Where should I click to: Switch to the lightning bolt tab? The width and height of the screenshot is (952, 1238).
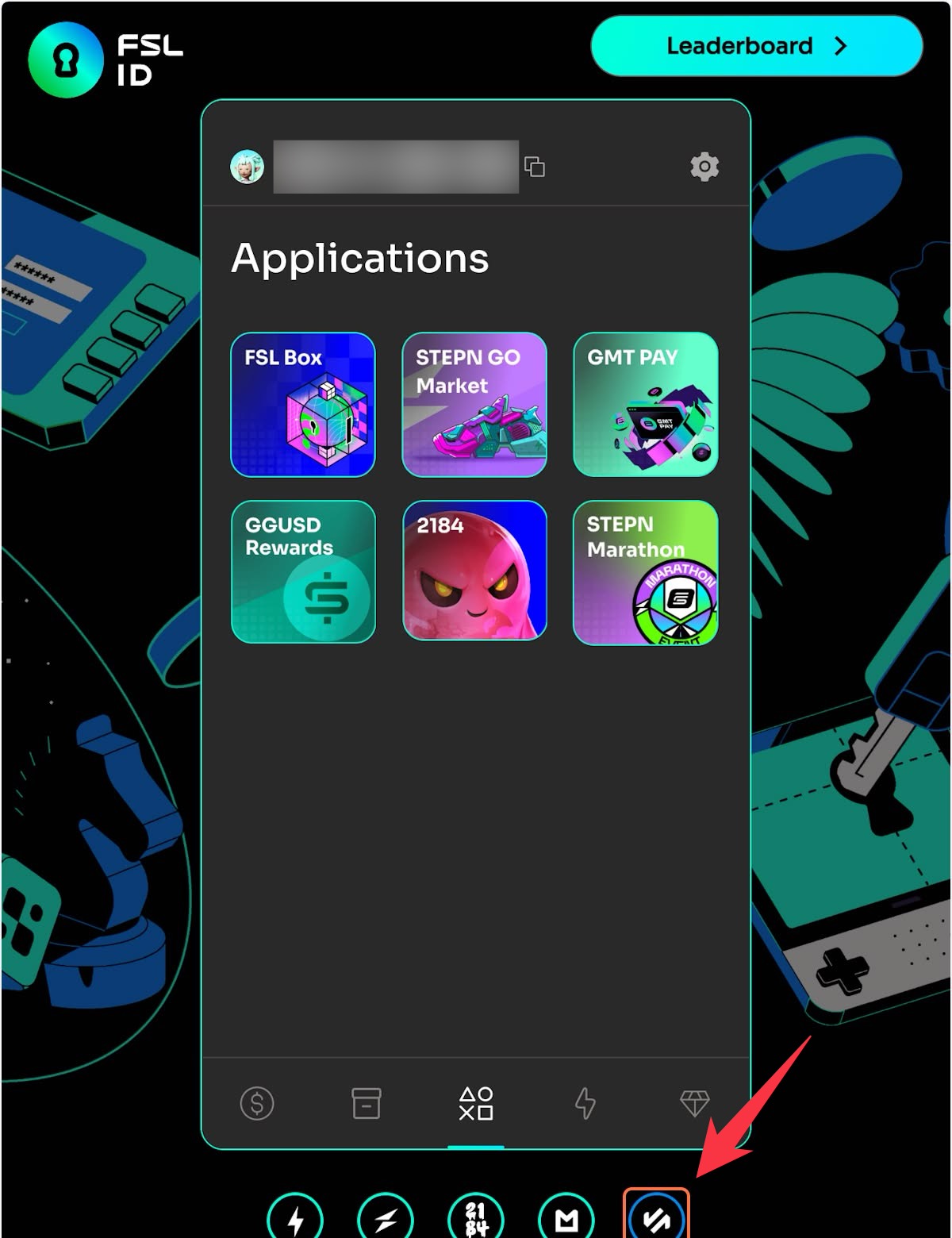(585, 1103)
